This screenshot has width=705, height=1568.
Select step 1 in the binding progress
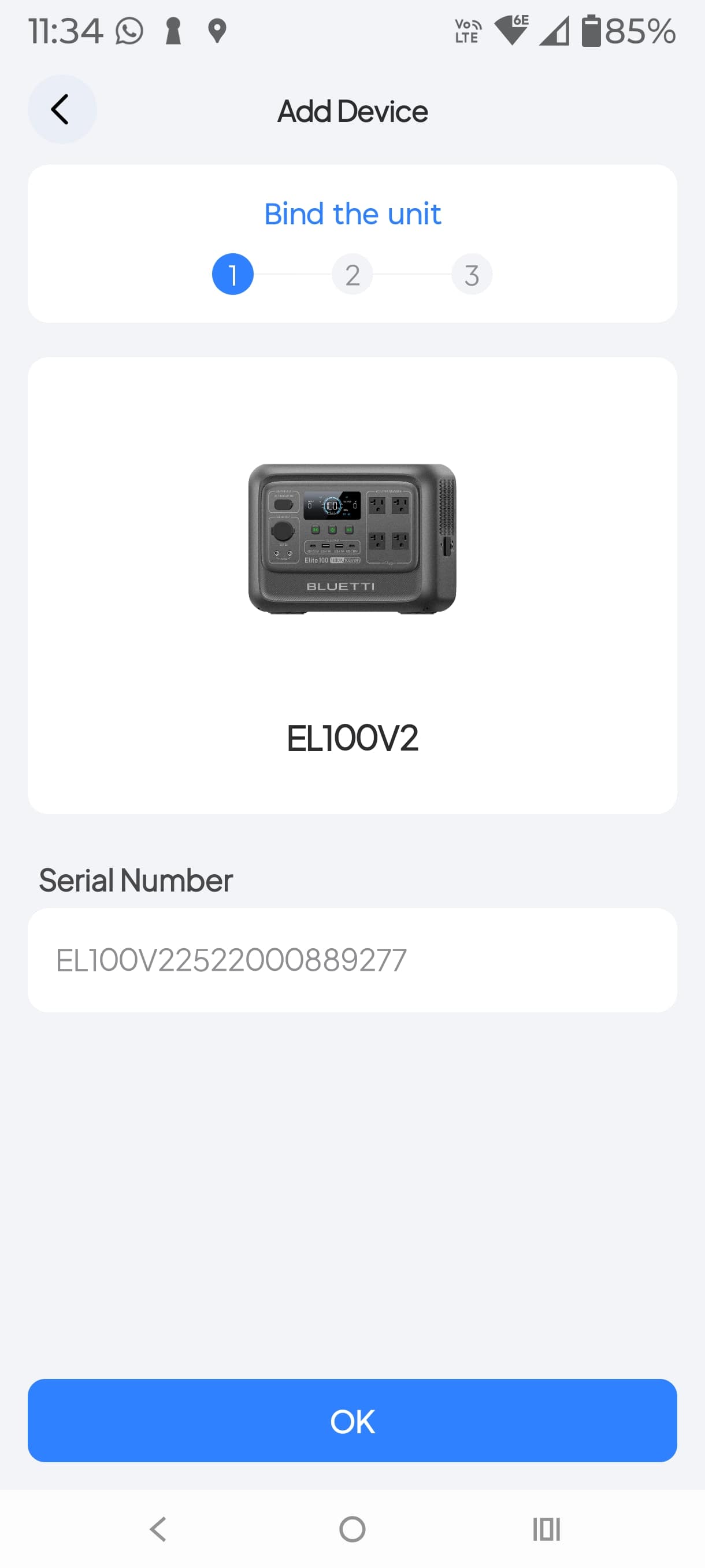[233, 274]
